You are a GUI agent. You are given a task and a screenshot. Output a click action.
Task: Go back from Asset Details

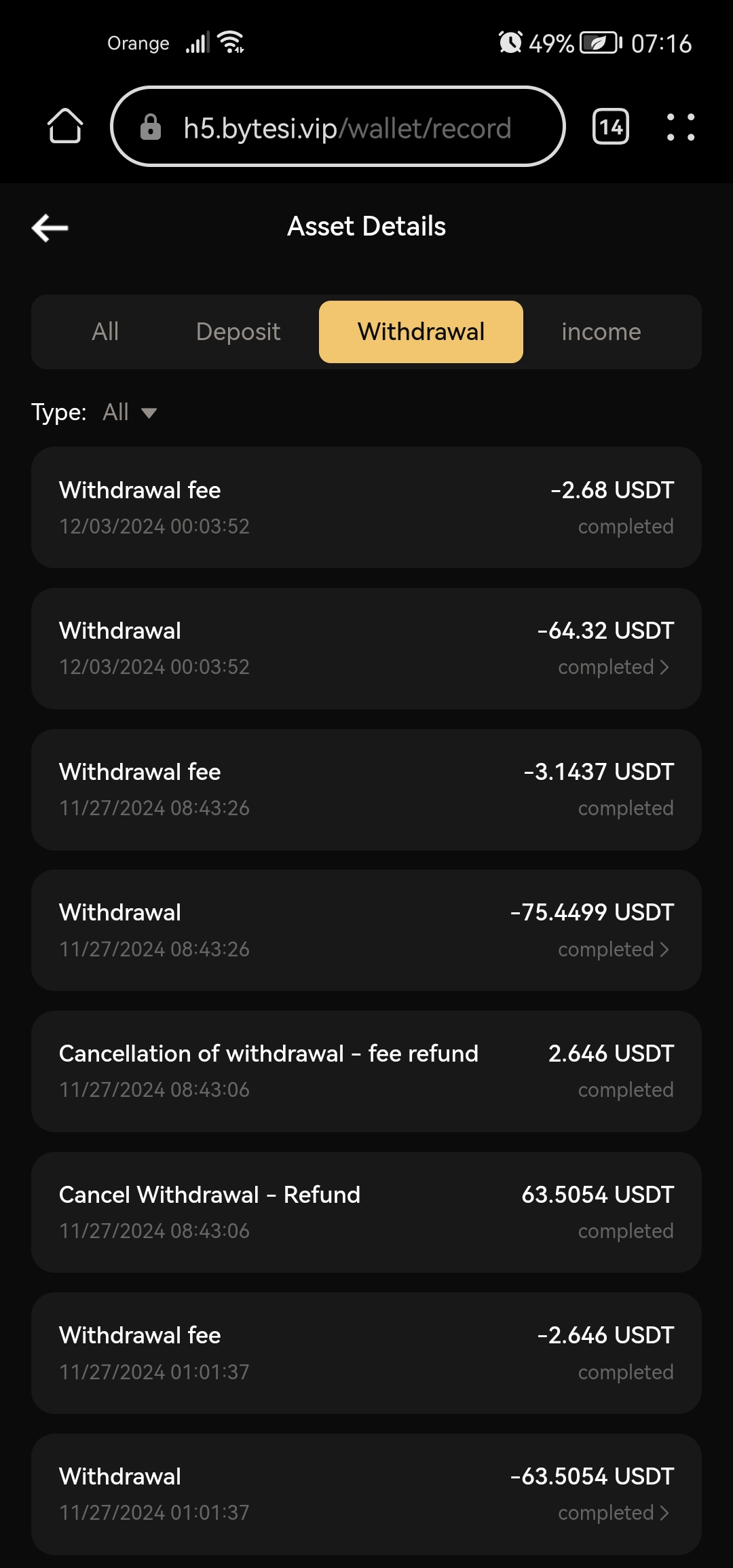tap(50, 227)
